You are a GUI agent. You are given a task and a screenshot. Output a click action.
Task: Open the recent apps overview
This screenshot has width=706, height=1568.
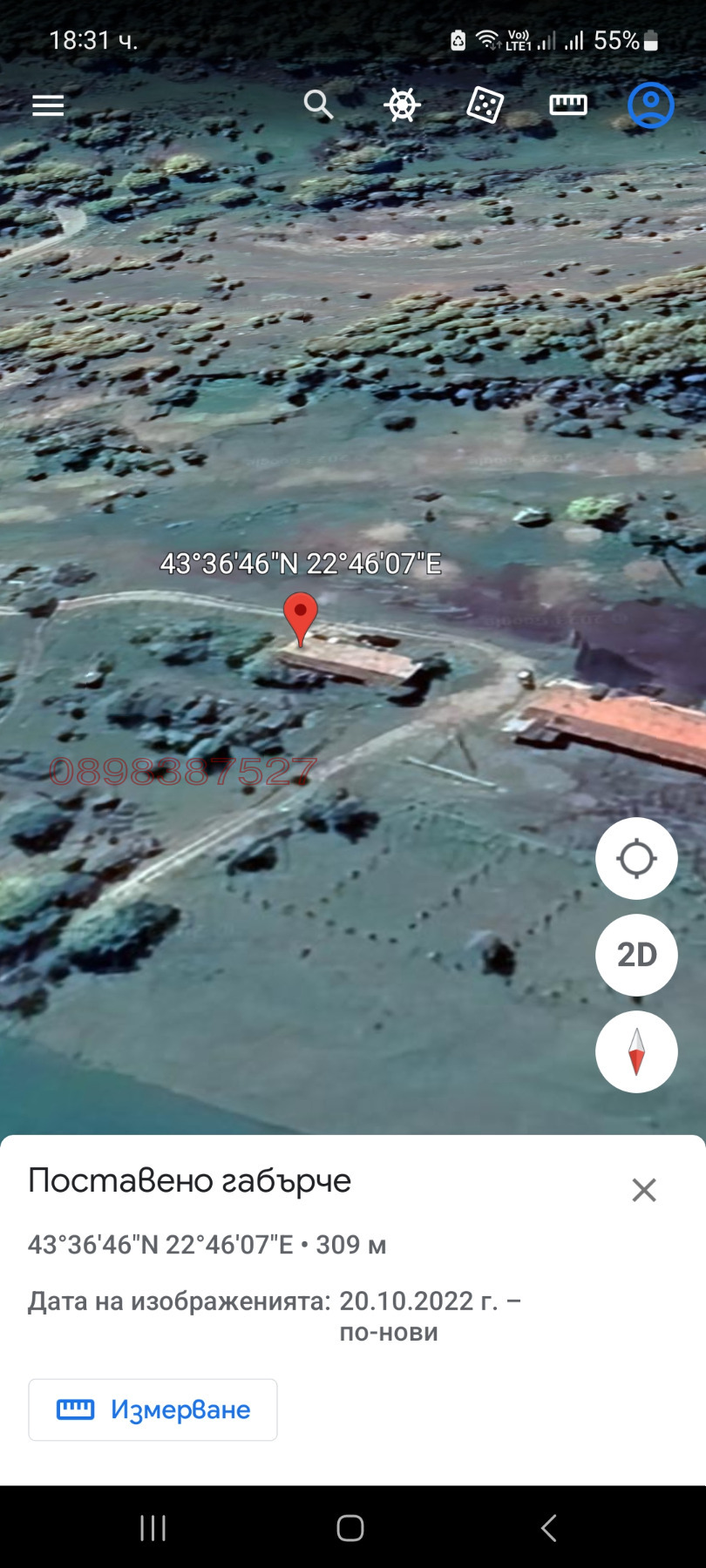153,1528
